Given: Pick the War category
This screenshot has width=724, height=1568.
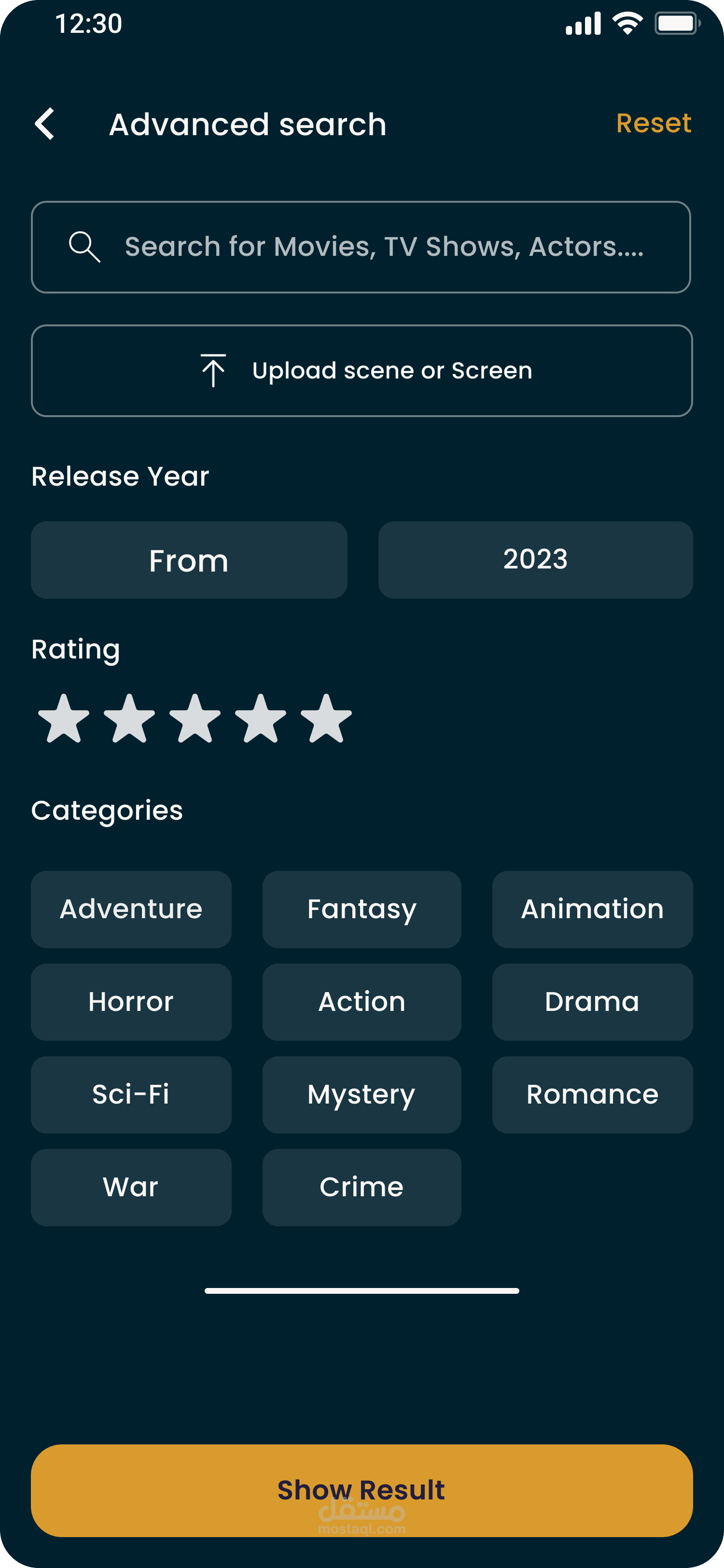Looking at the screenshot, I should [x=131, y=1187].
